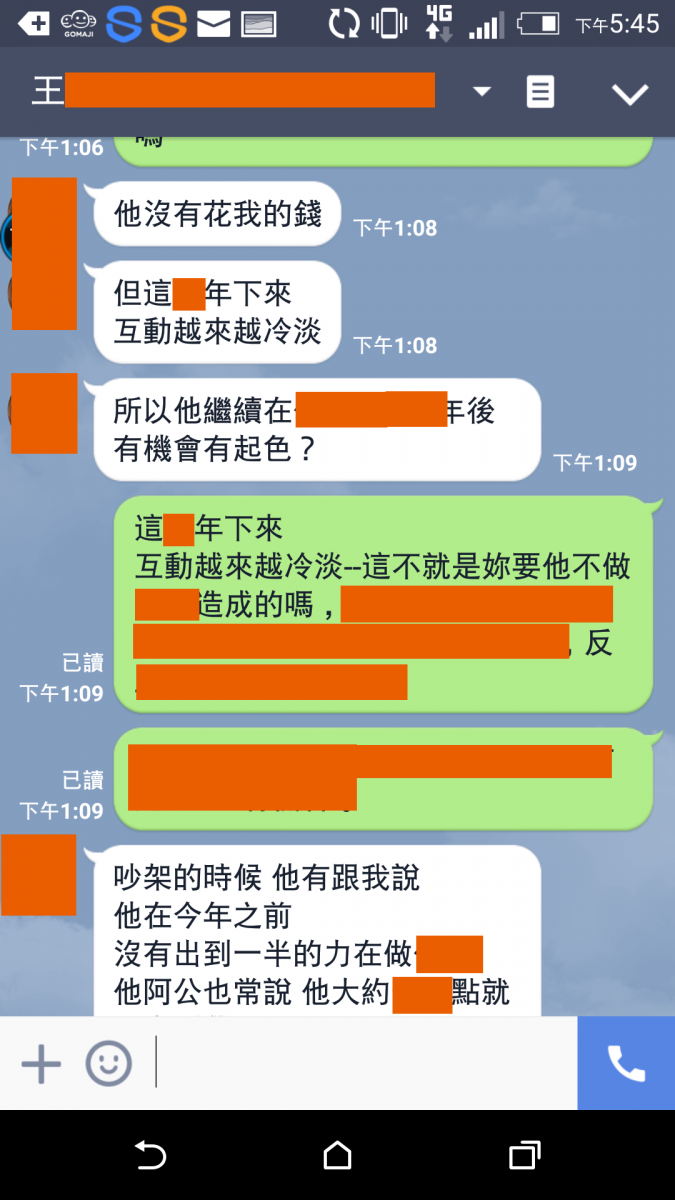Image resolution: width=675 pixels, height=1200 pixels.
Task: Open the emoji sticker picker
Action: tap(108, 1063)
